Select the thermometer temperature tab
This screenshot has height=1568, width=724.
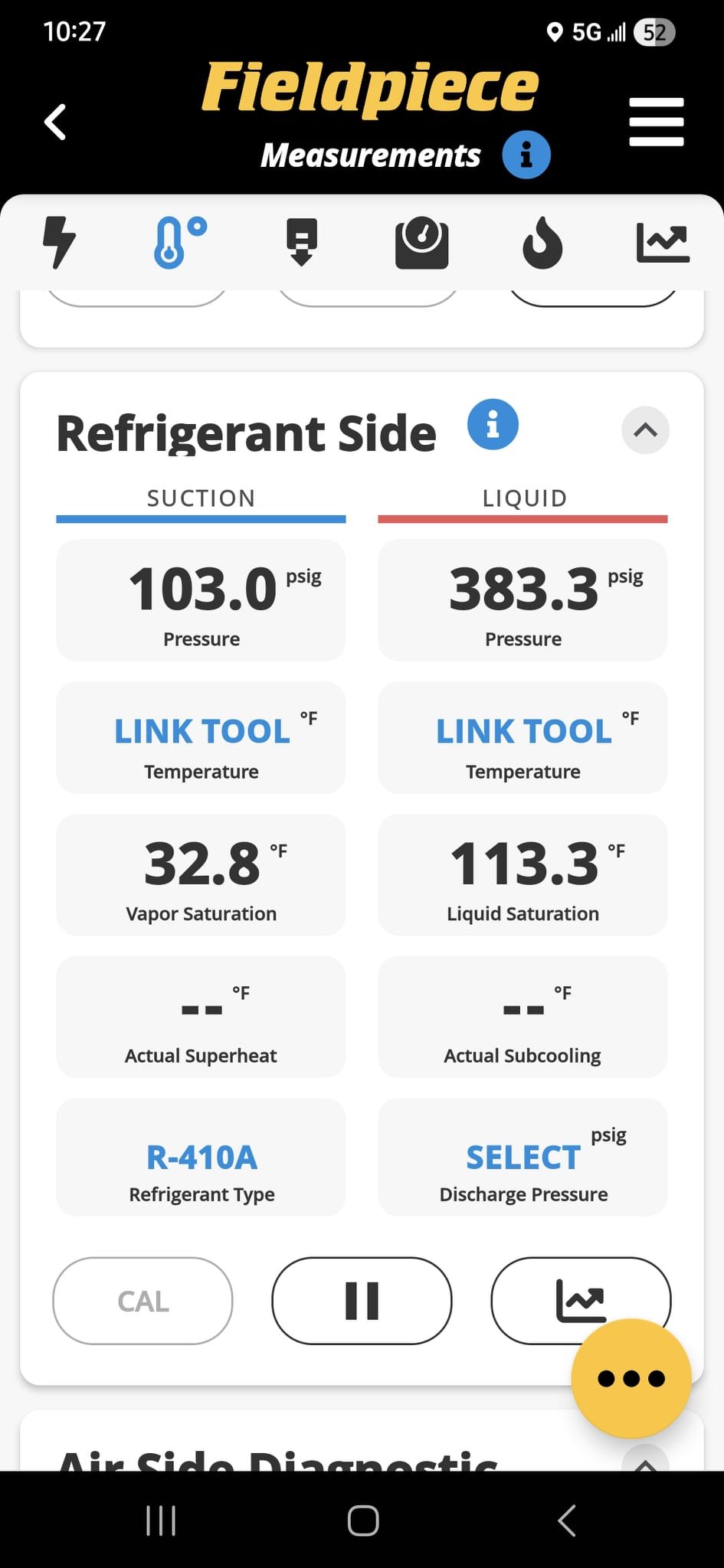tap(180, 242)
